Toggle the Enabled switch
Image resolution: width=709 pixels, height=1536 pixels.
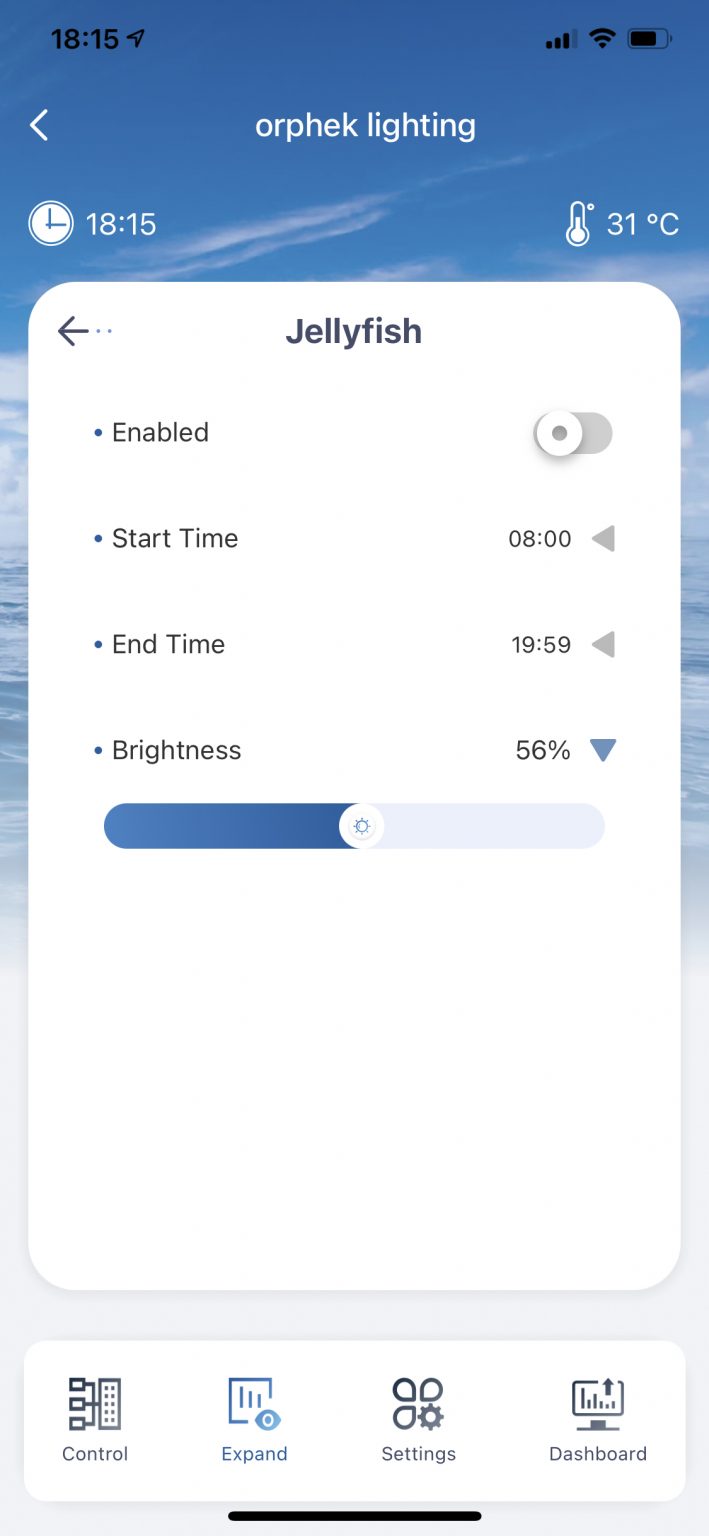coord(573,433)
